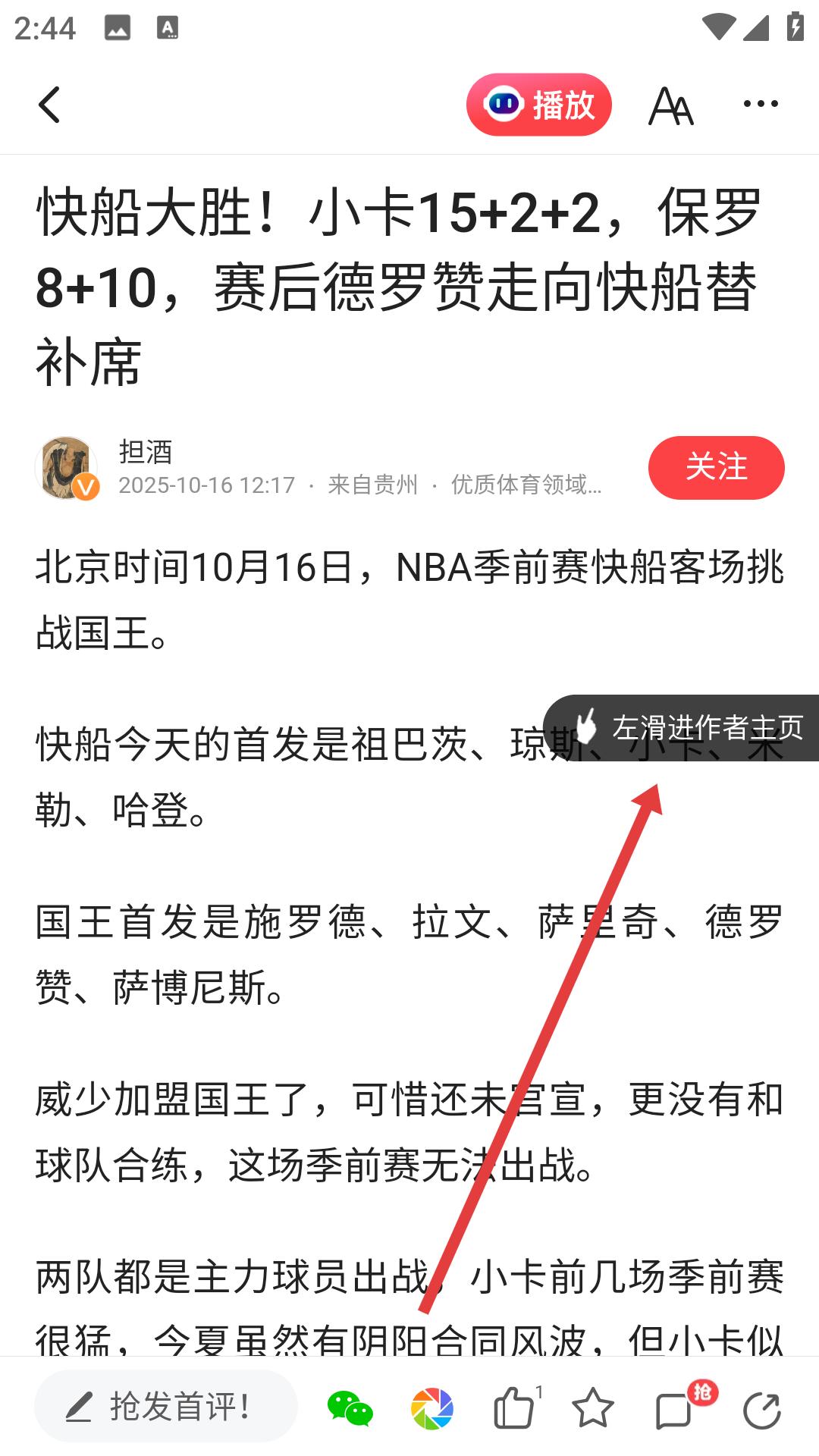Go back using the top-left arrow
The height and width of the screenshot is (1456, 819).
[50, 105]
